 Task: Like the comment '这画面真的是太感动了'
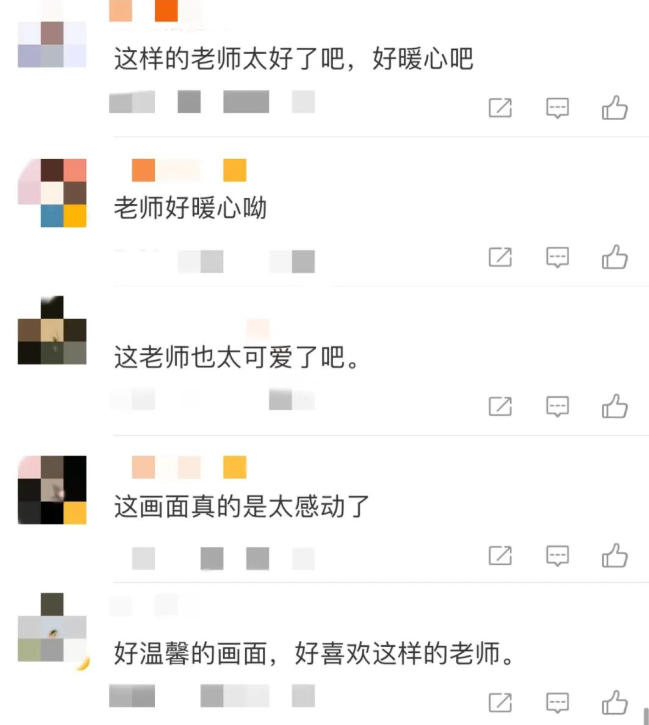pyautogui.click(x=615, y=555)
